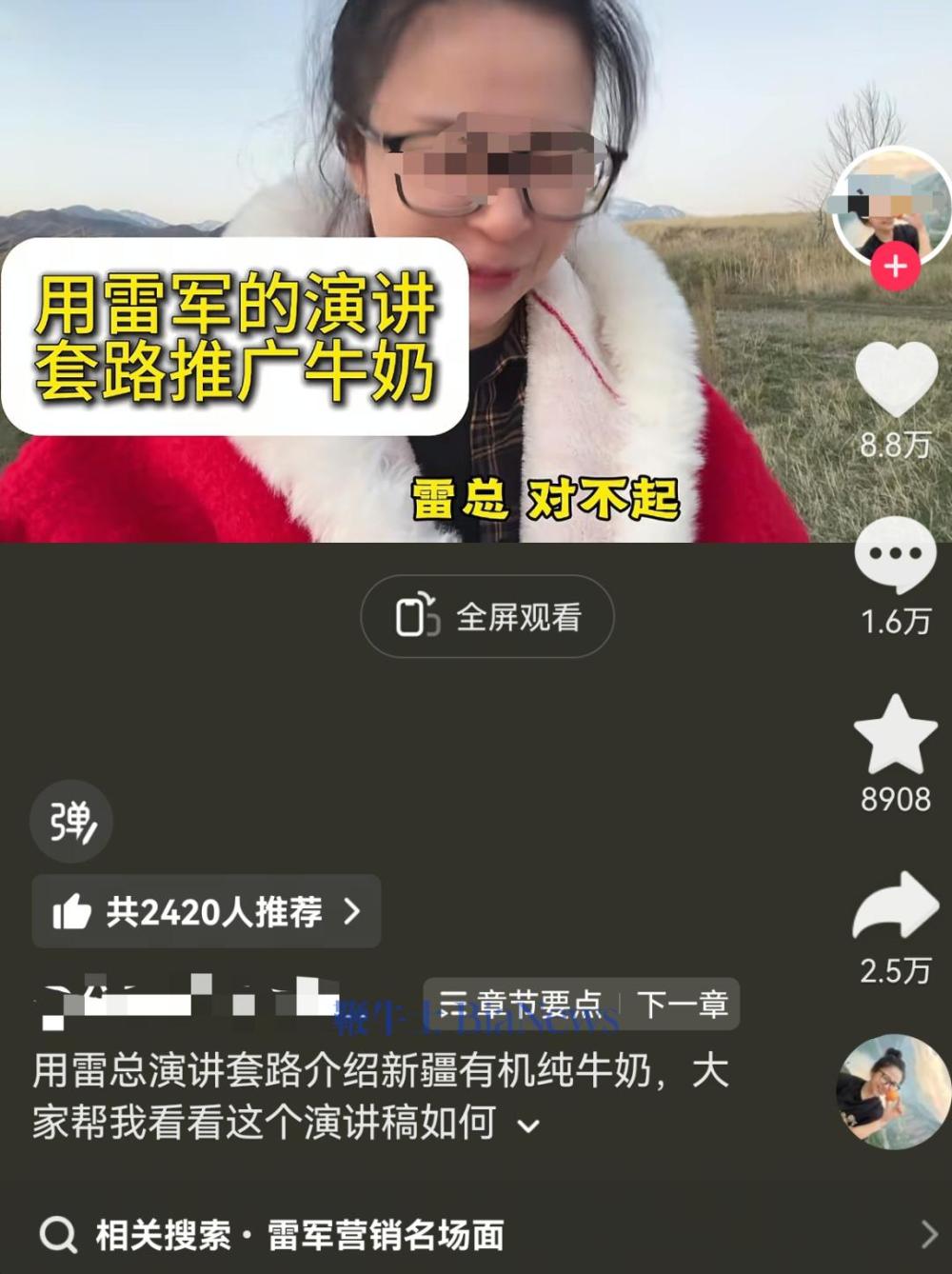Jump to 下一章 next chapter
Screen dimensions: 952x1274
tap(682, 1004)
